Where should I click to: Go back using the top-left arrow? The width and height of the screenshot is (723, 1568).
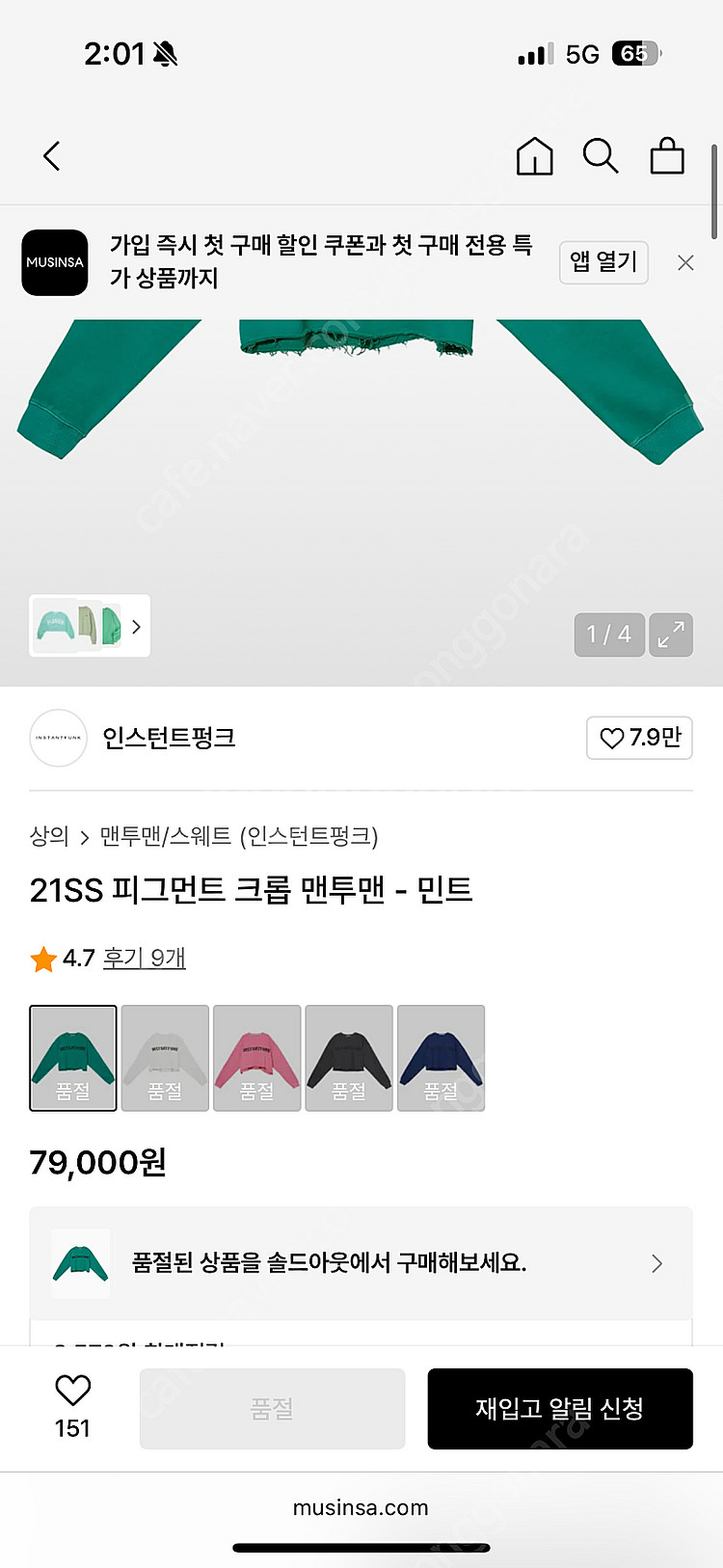coord(52,156)
